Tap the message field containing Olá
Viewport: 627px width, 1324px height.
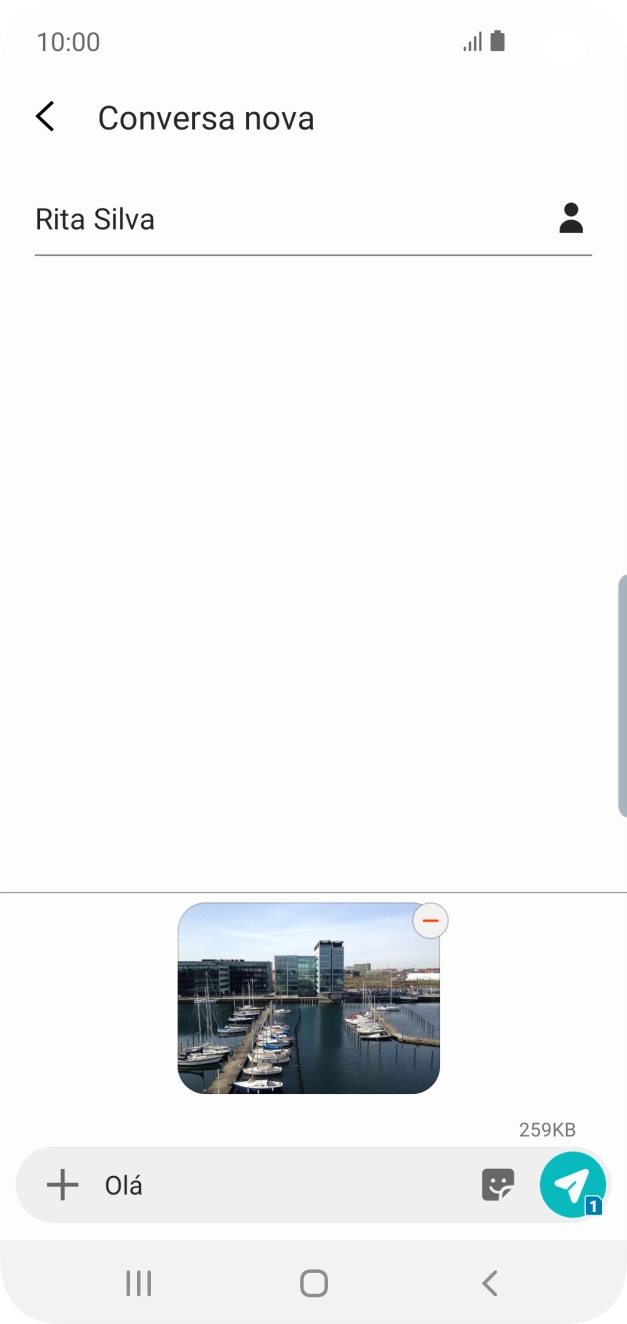(x=285, y=1186)
